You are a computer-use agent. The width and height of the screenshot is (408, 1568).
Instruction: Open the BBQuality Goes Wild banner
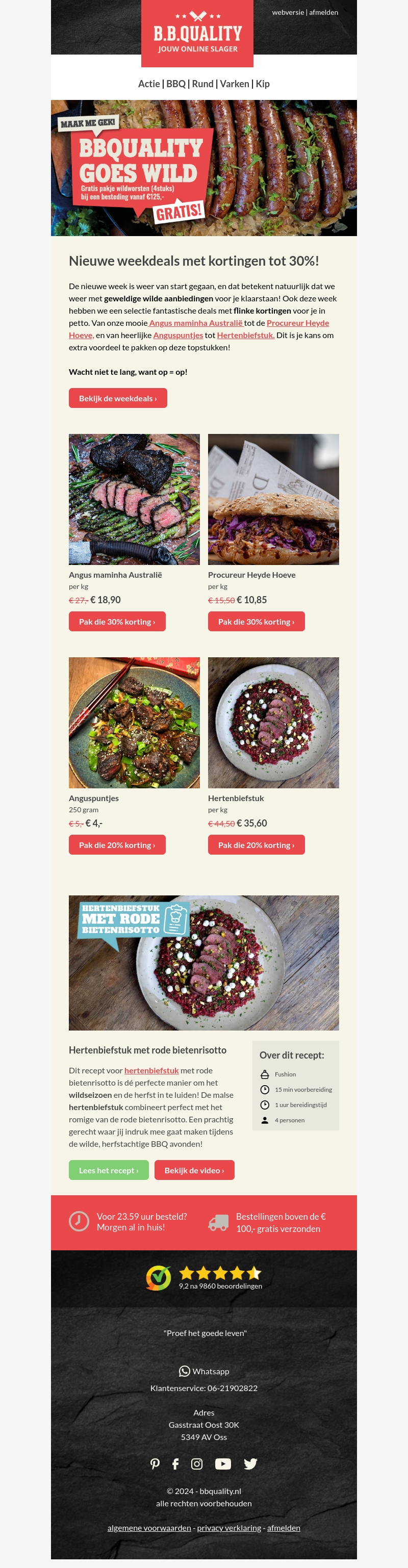[203, 168]
